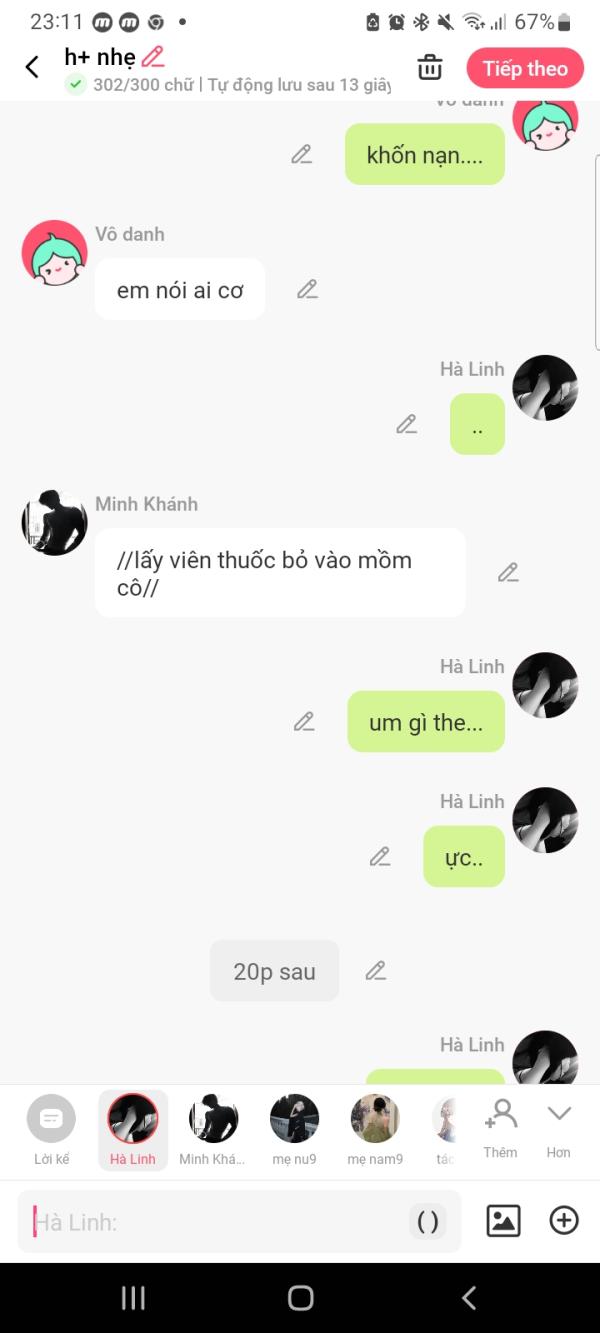
Task: Switch speaker to Minh Khánh
Action: tap(213, 1129)
